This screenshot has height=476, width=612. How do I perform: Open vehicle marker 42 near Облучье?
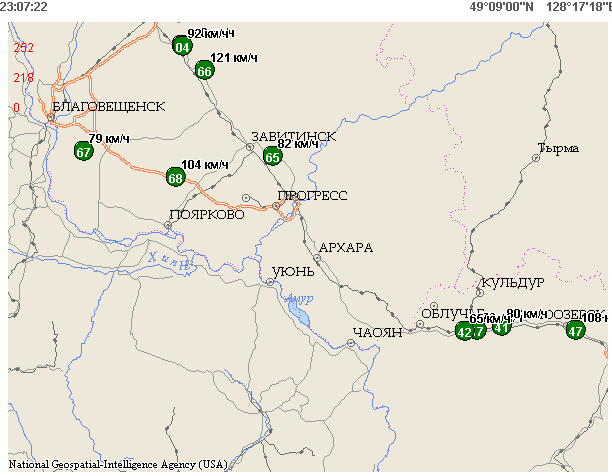tap(463, 332)
